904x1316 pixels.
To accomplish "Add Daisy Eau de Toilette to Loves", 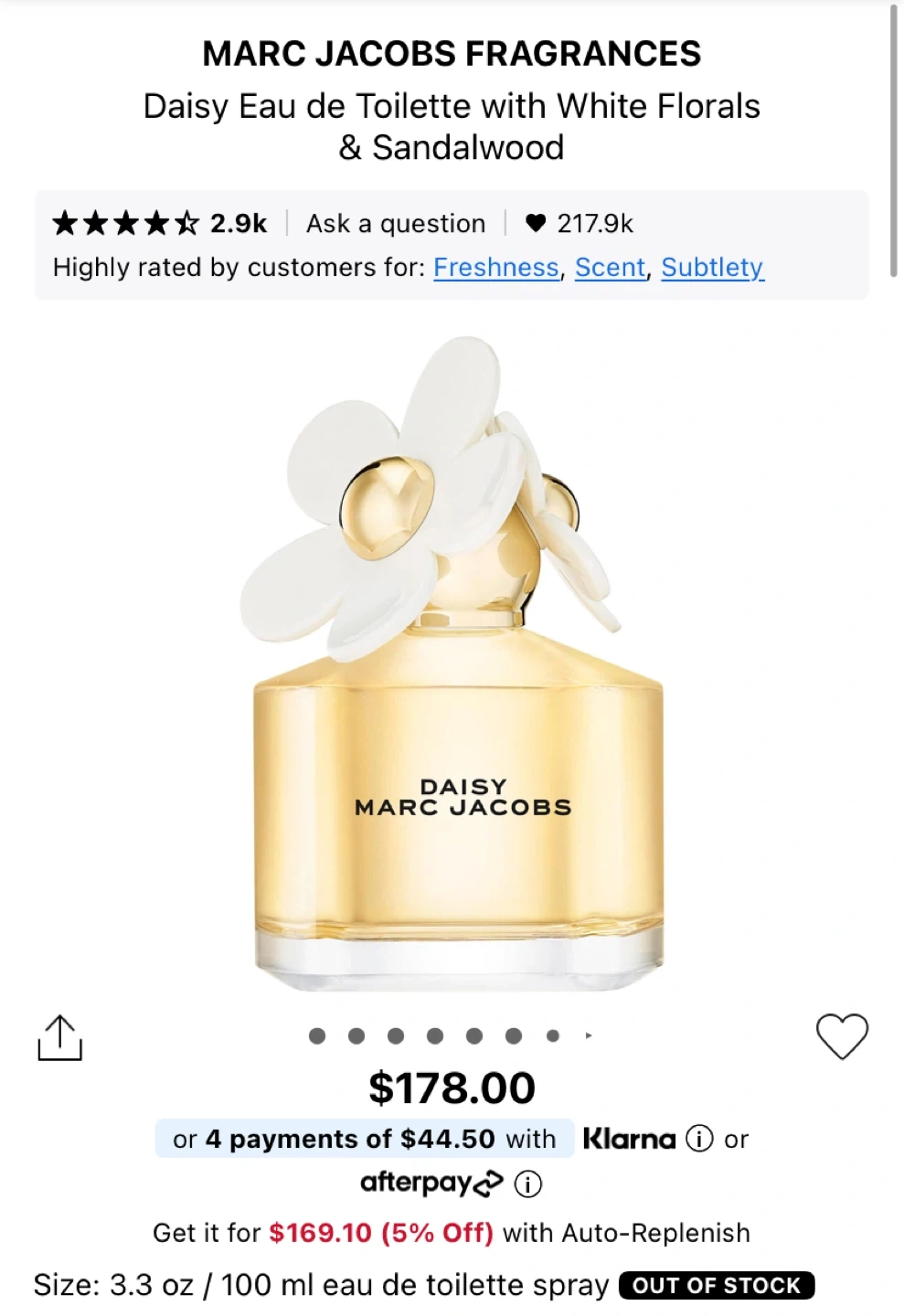I will [x=841, y=1036].
